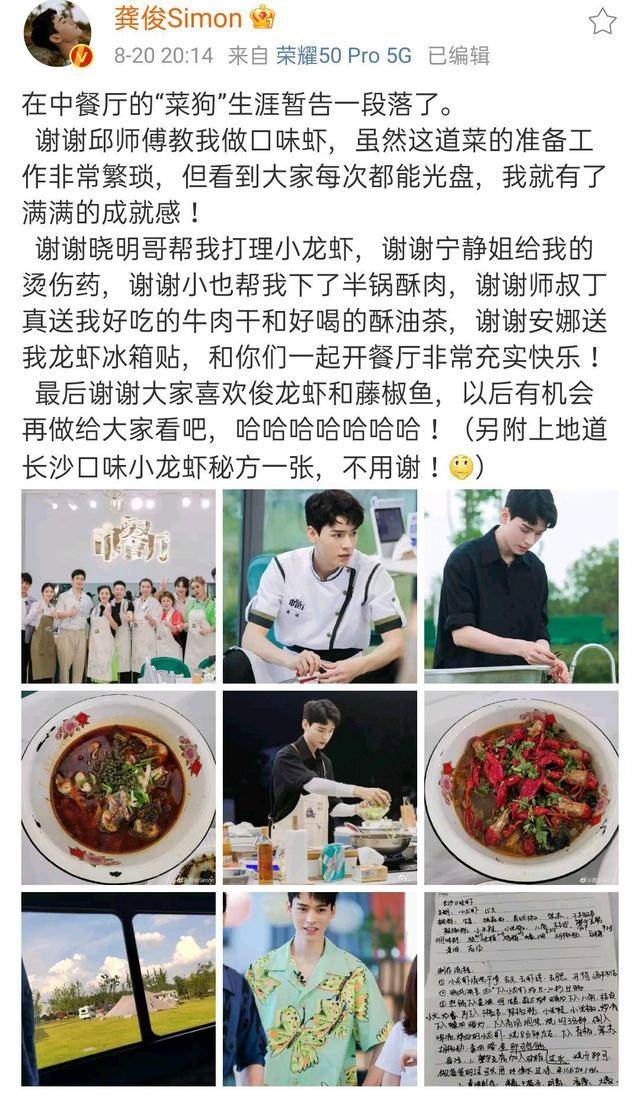Open the 藤椒鱼 fish dish photo

(x=118, y=787)
